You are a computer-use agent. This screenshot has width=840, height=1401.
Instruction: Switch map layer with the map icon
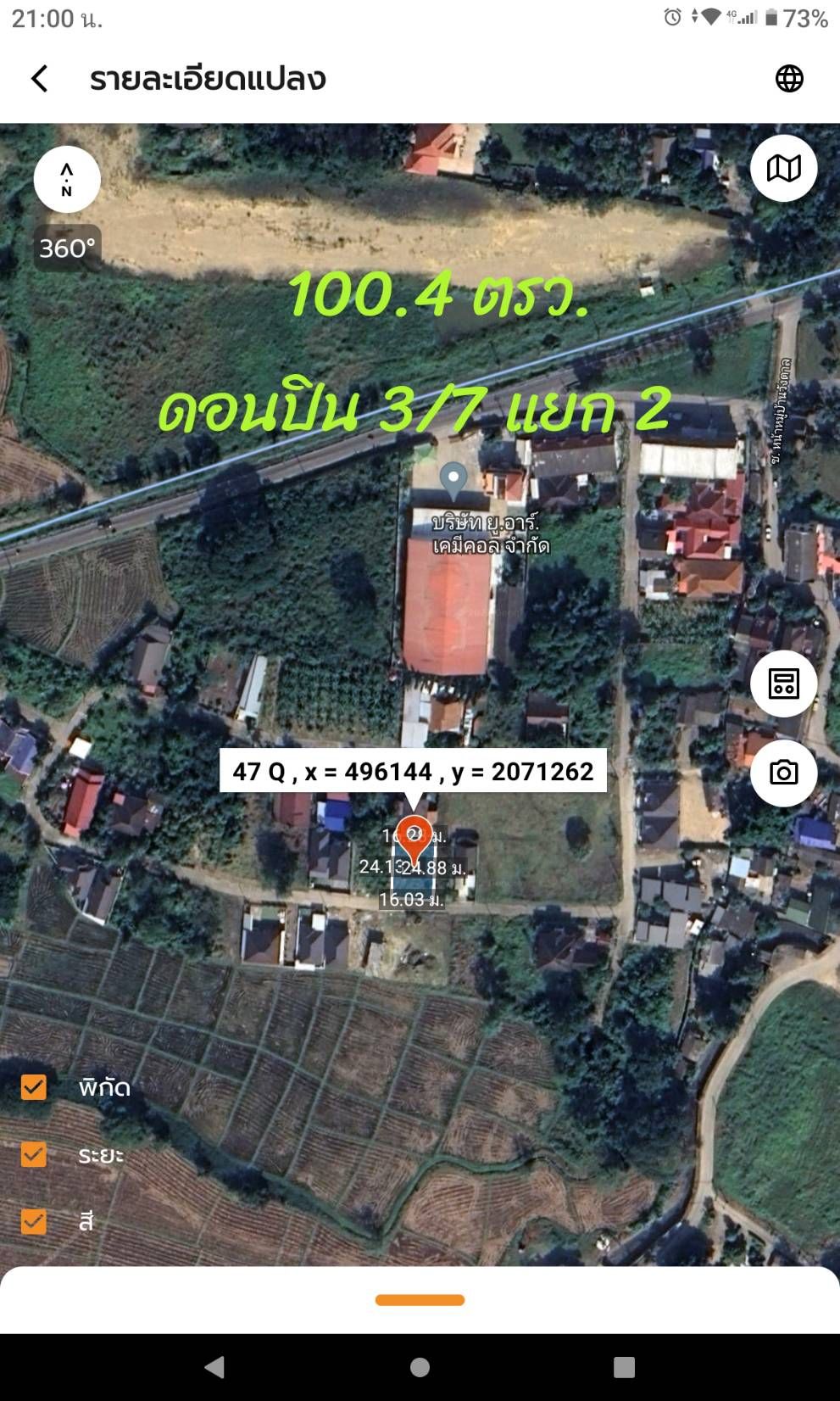[784, 168]
